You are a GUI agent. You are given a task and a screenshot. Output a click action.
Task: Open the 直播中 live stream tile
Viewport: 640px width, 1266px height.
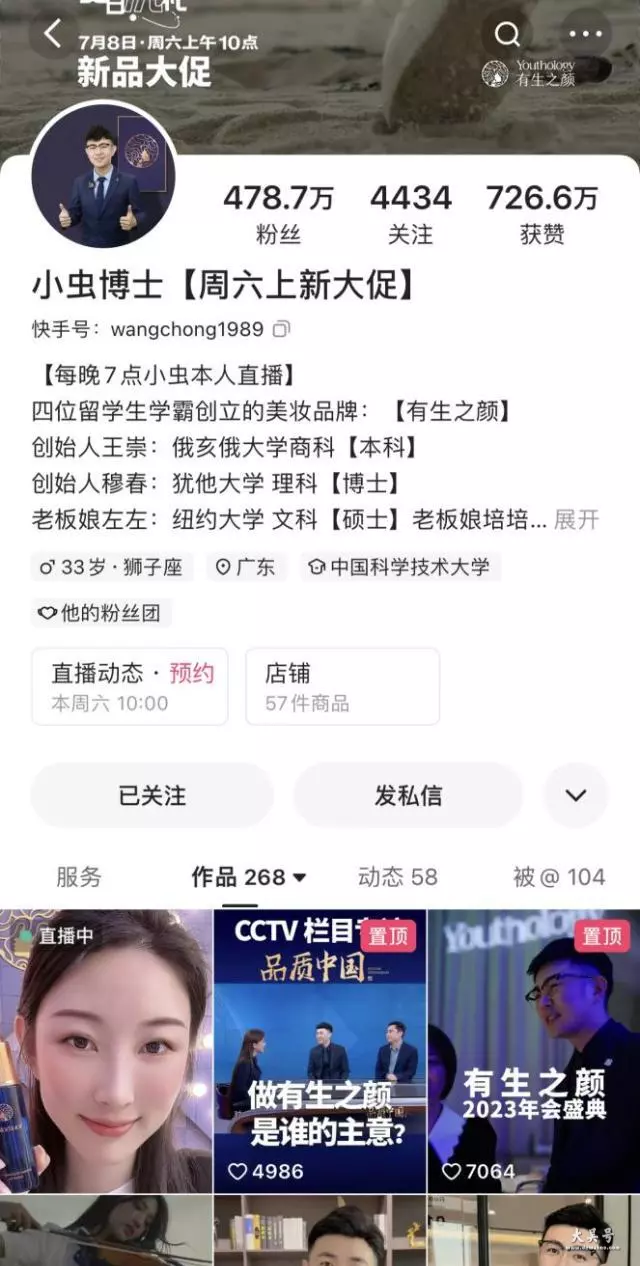(106, 1051)
